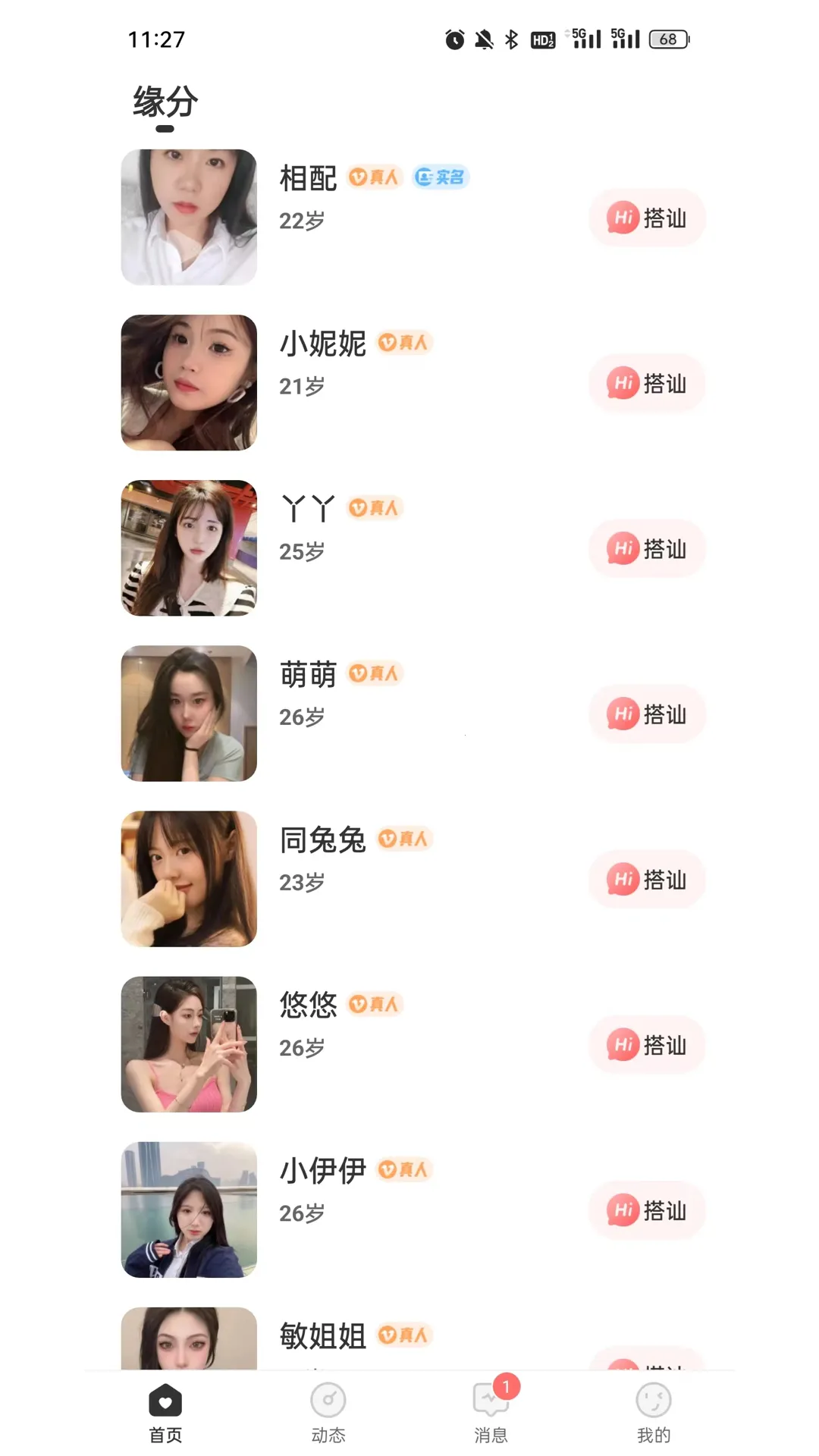Open 萌萌's profile photo

tap(189, 714)
